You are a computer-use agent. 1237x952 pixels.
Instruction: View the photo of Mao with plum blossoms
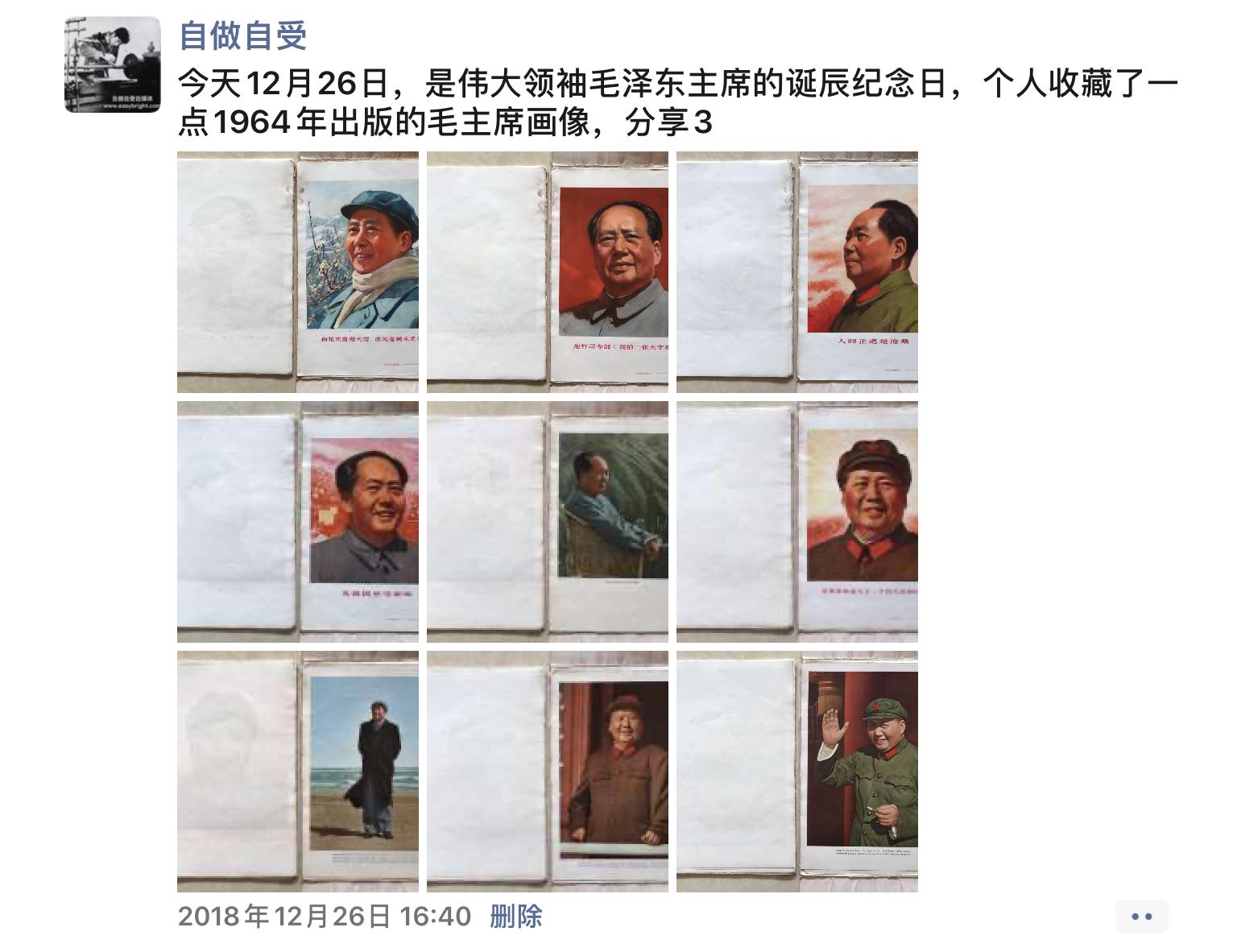tap(298, 272)
